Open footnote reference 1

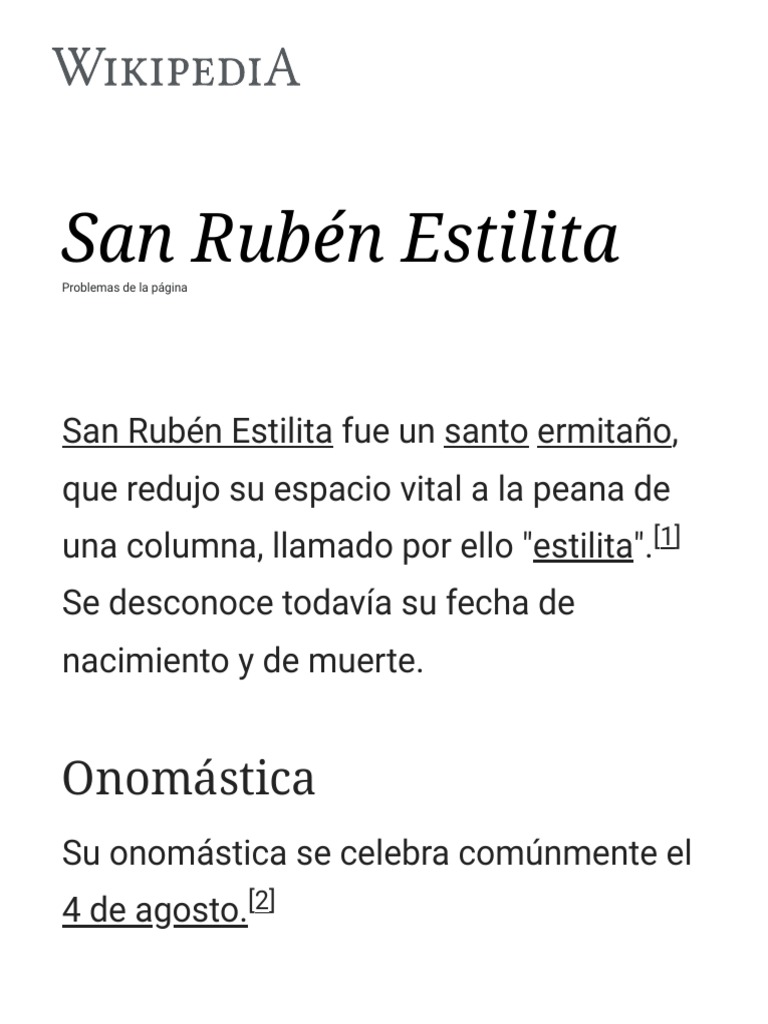coord(667,537)
